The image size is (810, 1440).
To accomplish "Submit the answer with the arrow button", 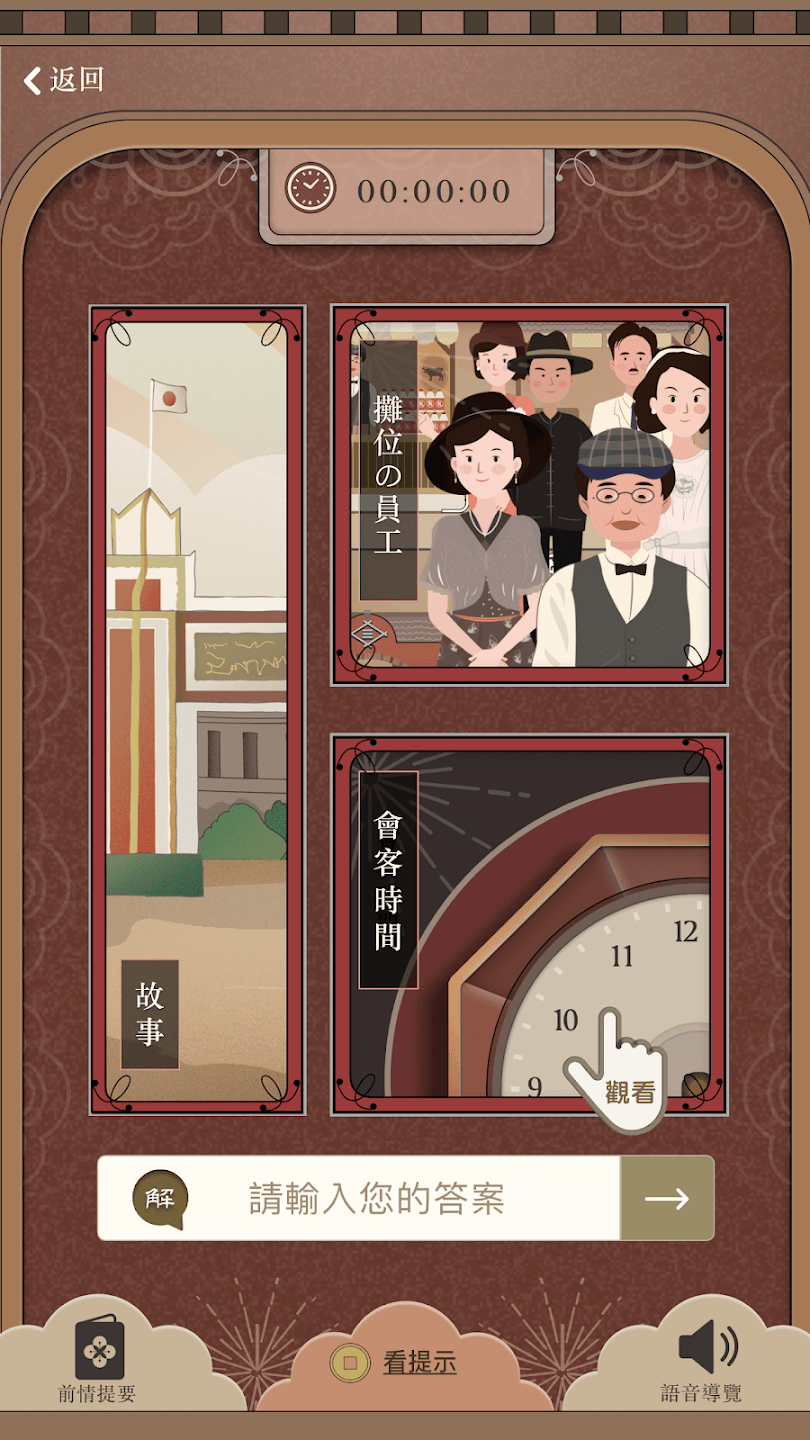I will pyautogui.click(x=667, y=1198).
